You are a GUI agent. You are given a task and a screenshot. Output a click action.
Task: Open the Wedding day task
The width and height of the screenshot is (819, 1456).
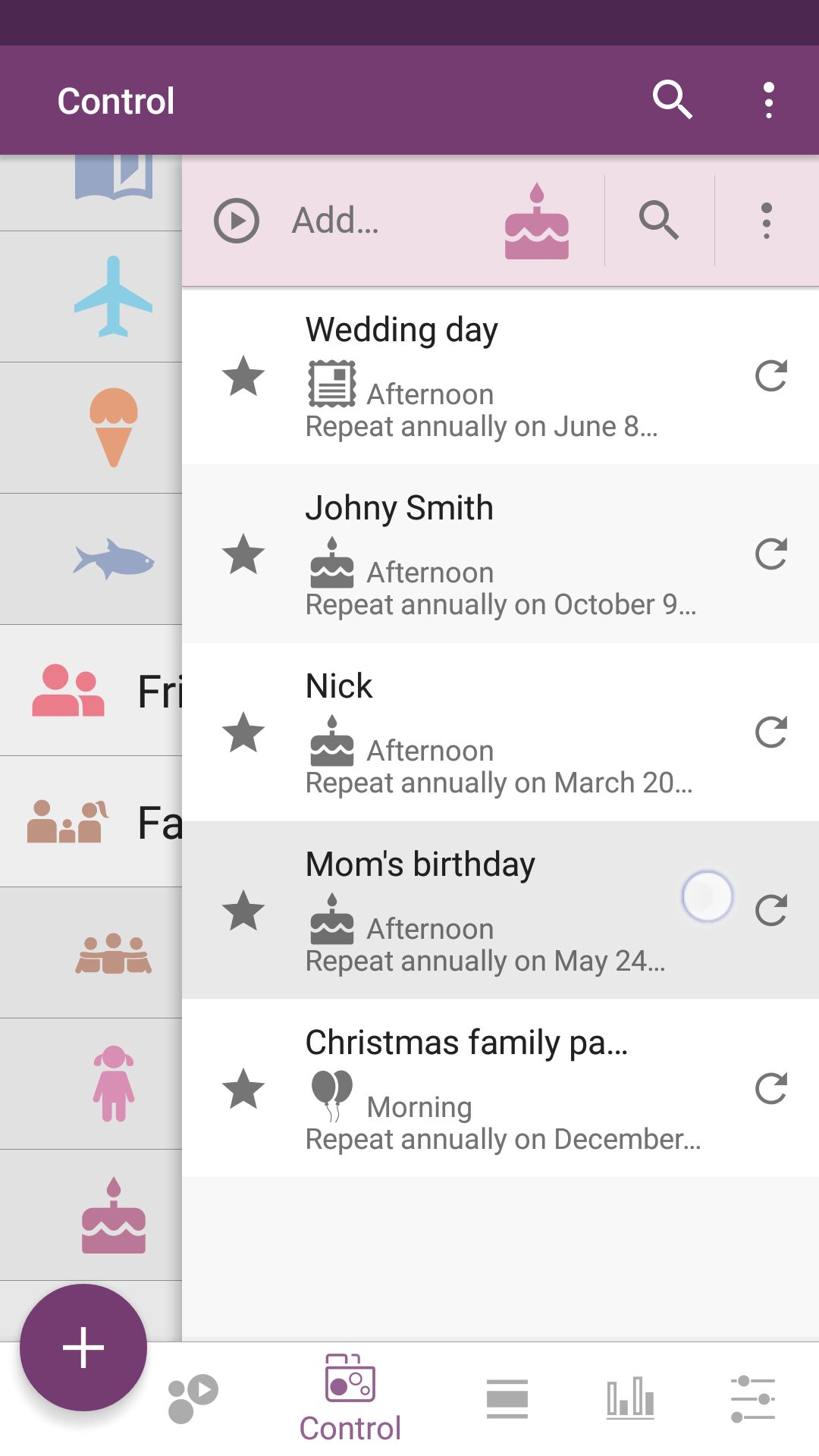485,375
